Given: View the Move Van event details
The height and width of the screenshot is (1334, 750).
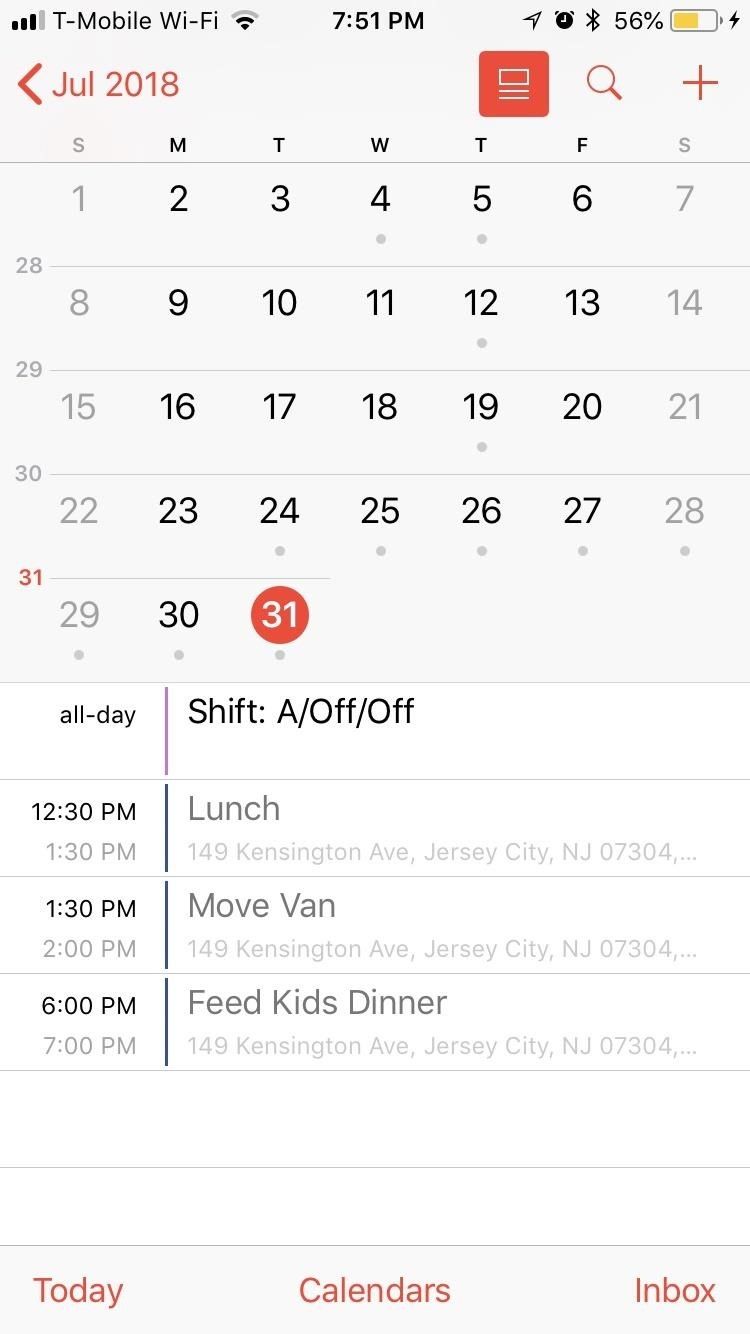Looking at the screenshot, I should click(400, 925).
